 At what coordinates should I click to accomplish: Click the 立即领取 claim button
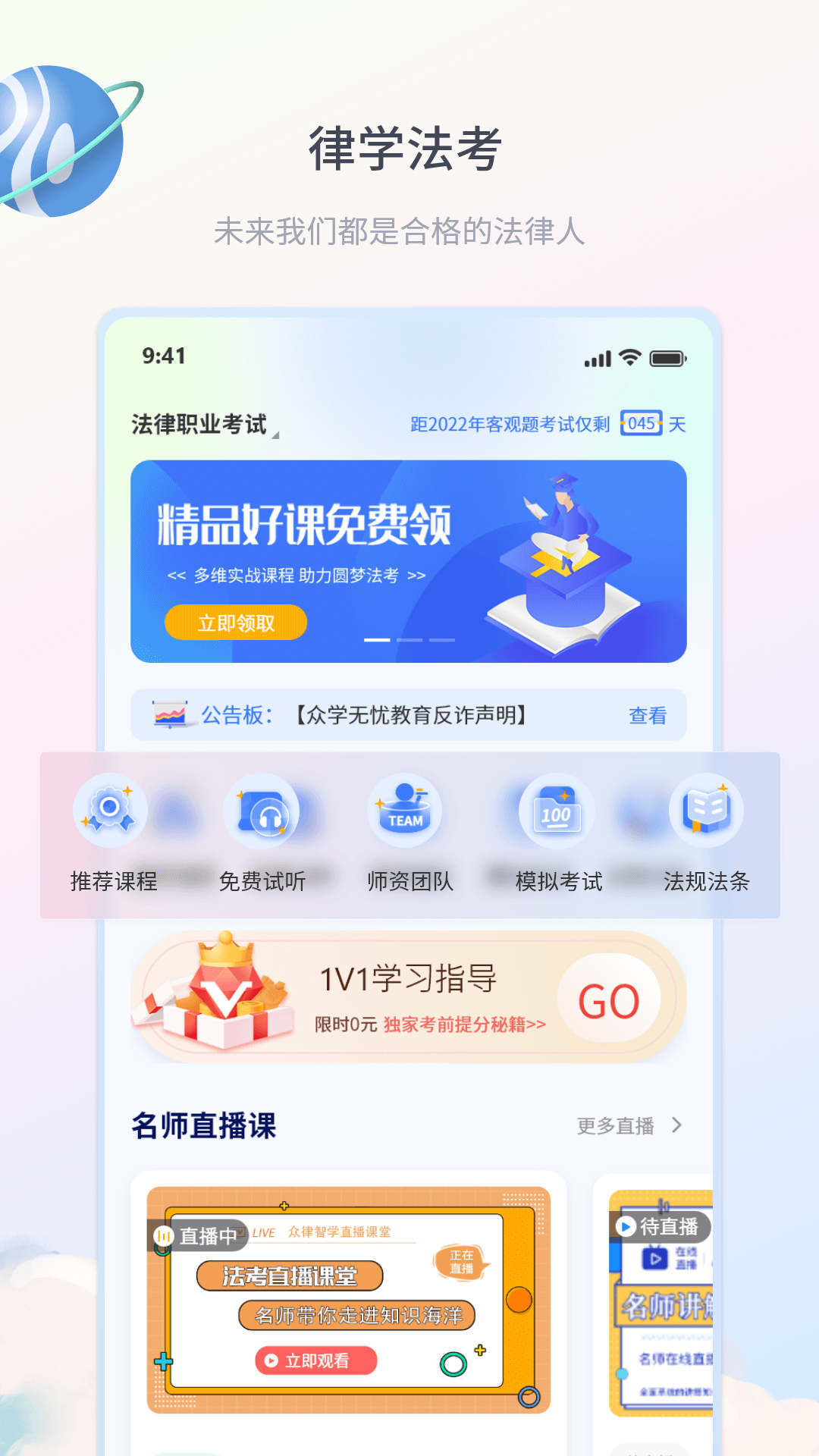coord(234,621)
